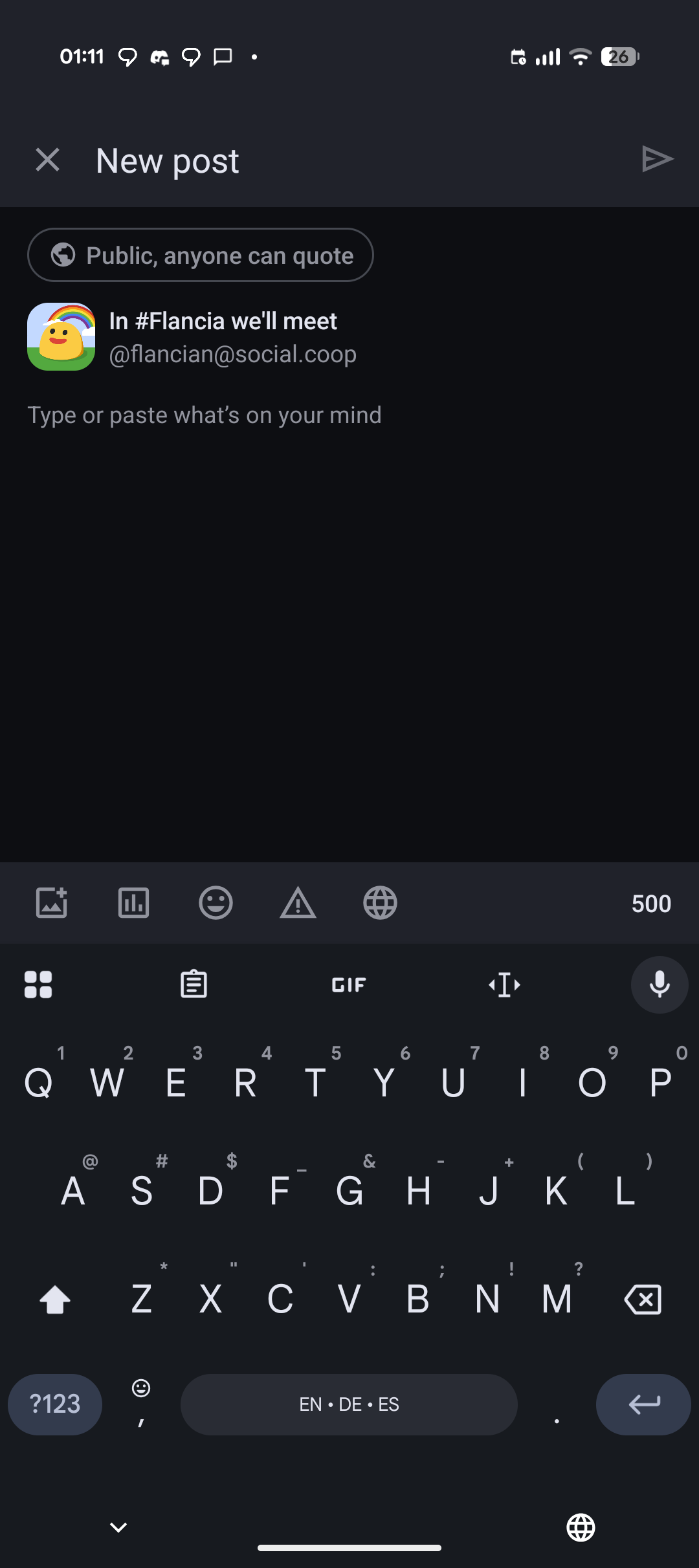Start voice typing with the microphone
This screenshot has height=1568, width=699.
click(660, 985)
